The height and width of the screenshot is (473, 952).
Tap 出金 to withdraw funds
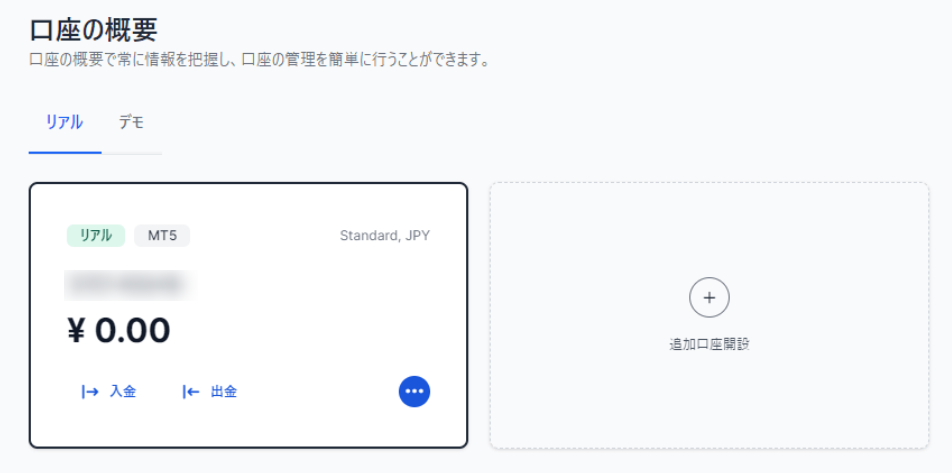point(210,392)
